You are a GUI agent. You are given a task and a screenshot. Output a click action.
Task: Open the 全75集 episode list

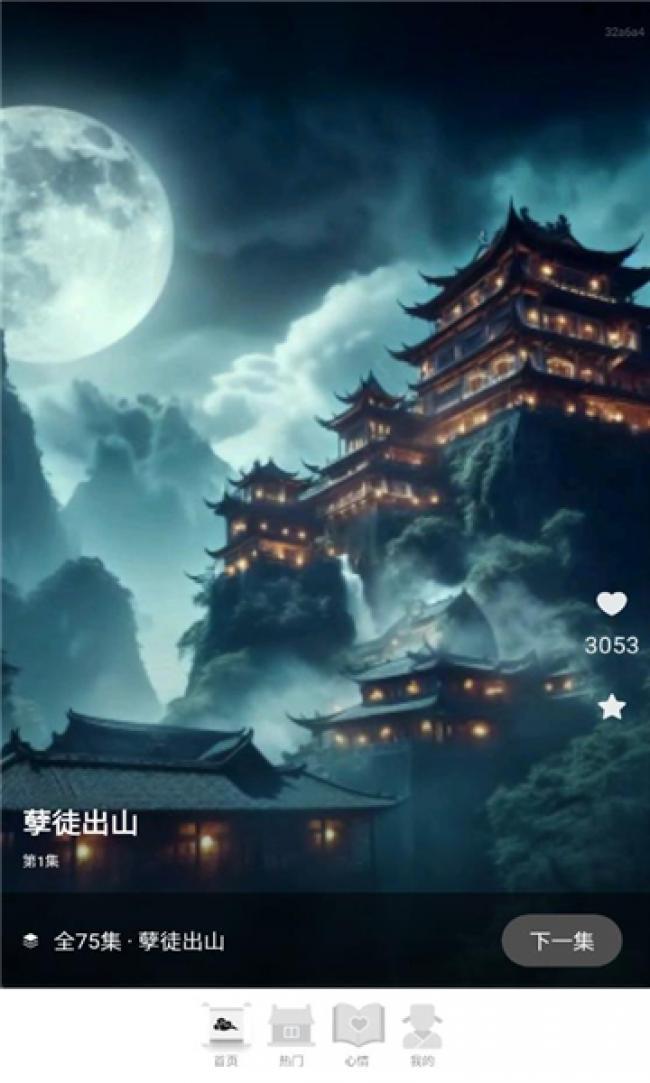tap(125, 941)
